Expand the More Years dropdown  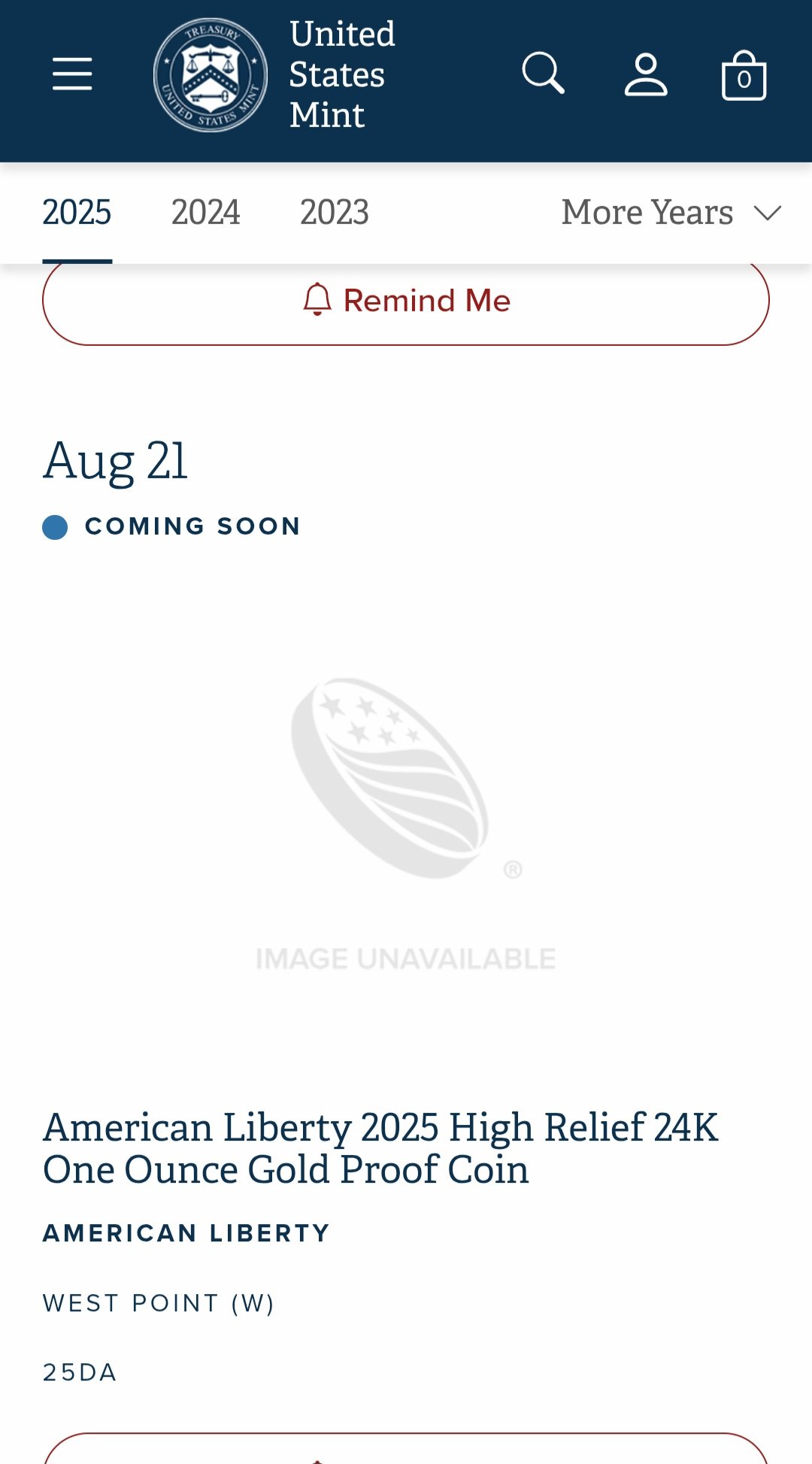671,212
